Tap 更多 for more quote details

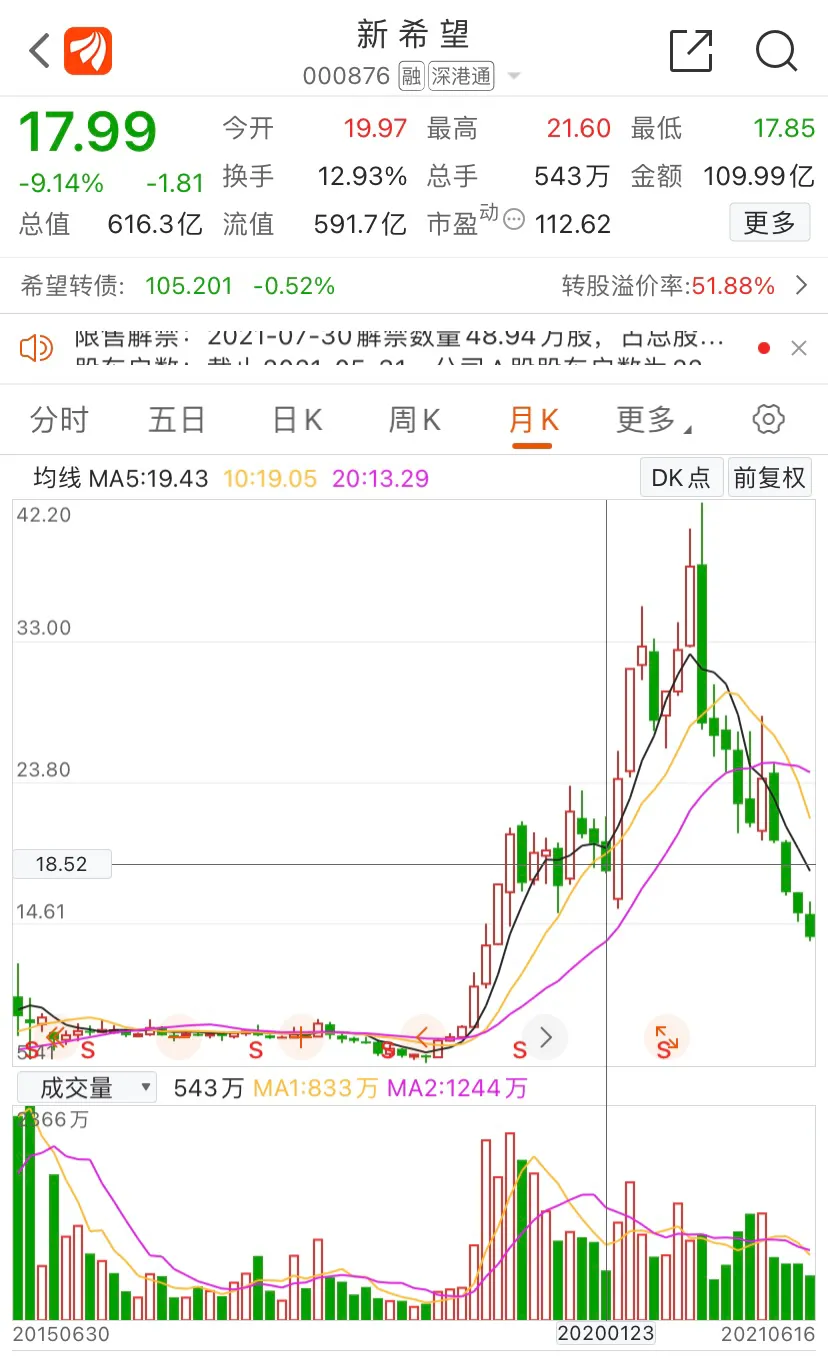coord(769,223)
